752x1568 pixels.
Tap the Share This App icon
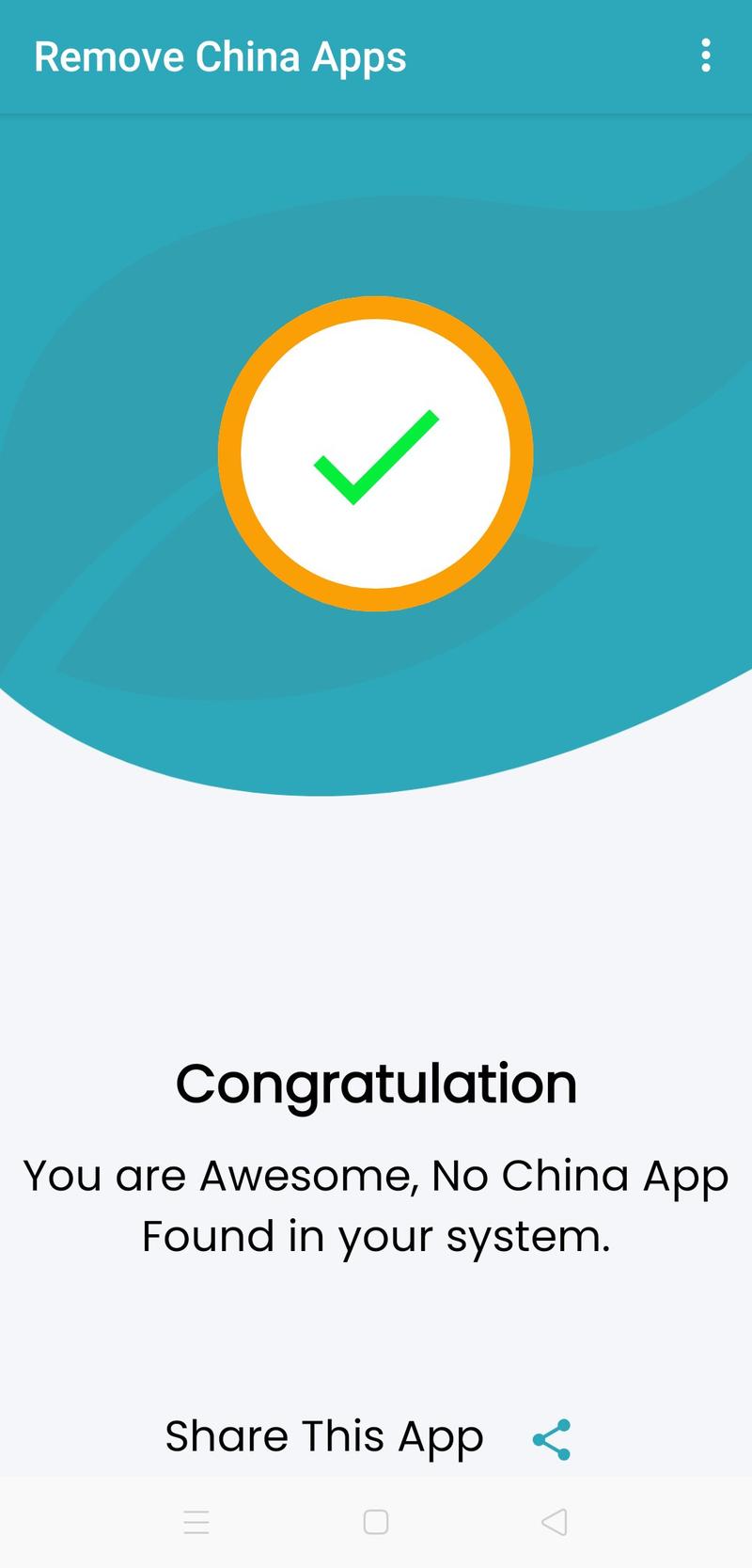(552, 1439)
